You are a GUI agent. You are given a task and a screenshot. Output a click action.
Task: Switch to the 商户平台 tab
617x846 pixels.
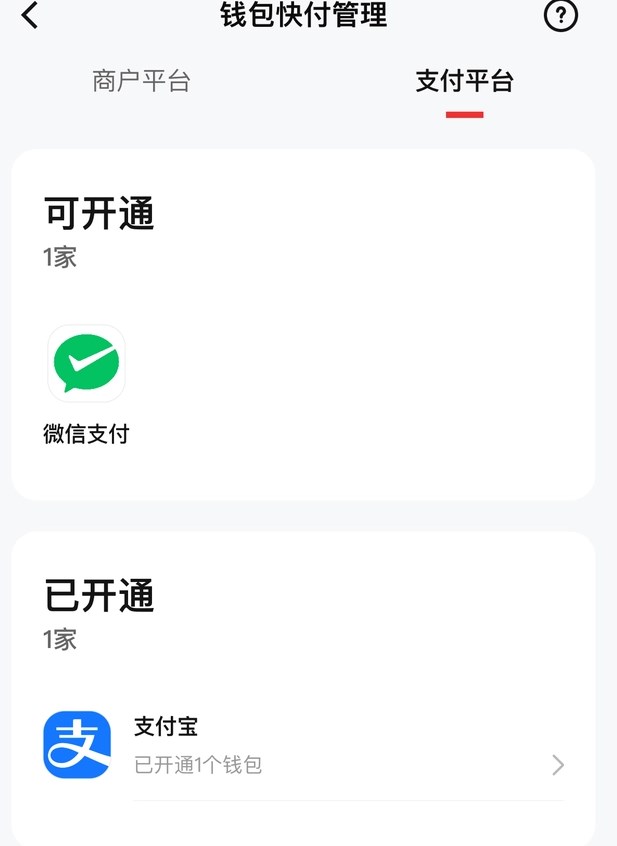coord(141,82)
